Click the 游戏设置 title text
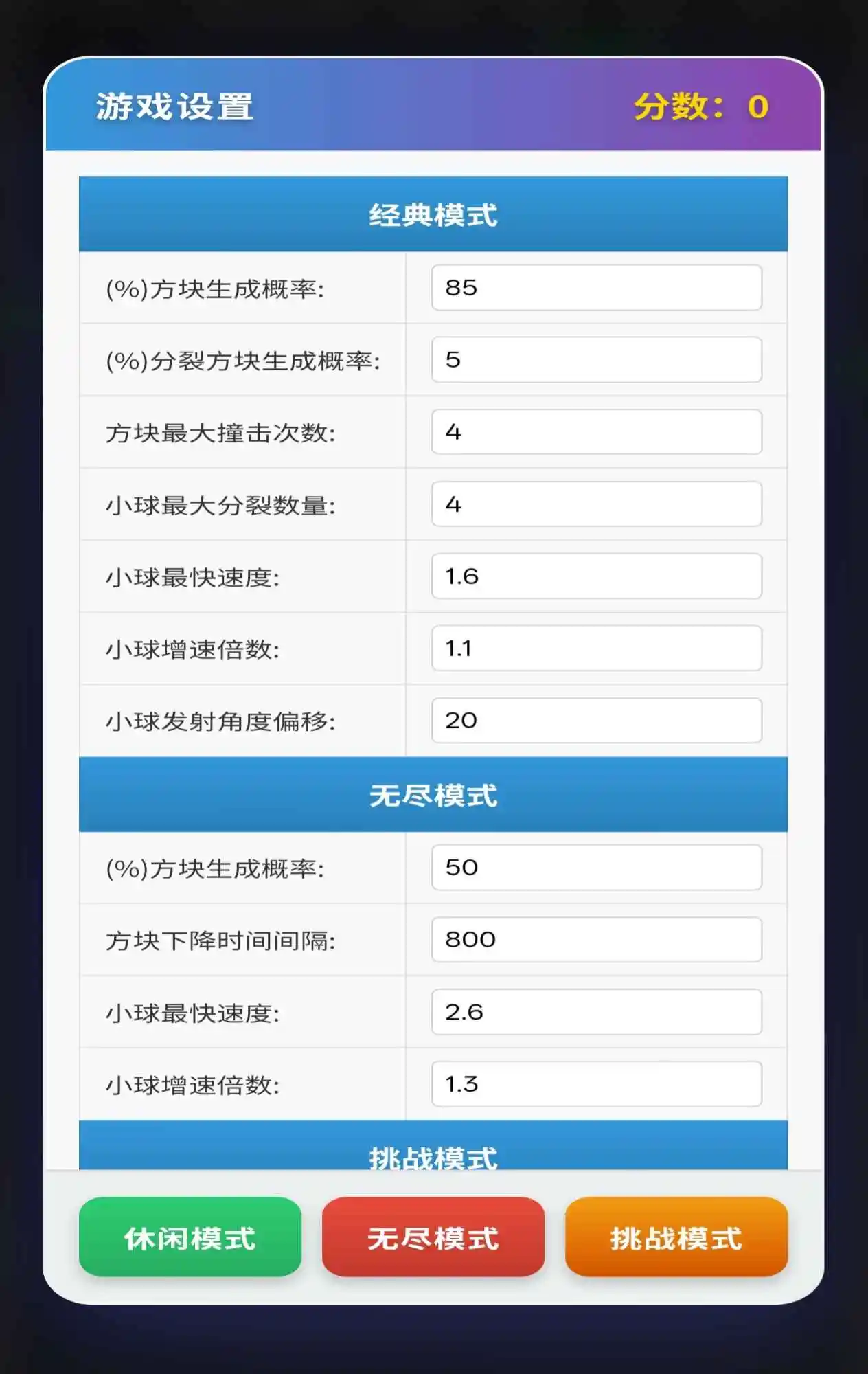 (174, 105)
